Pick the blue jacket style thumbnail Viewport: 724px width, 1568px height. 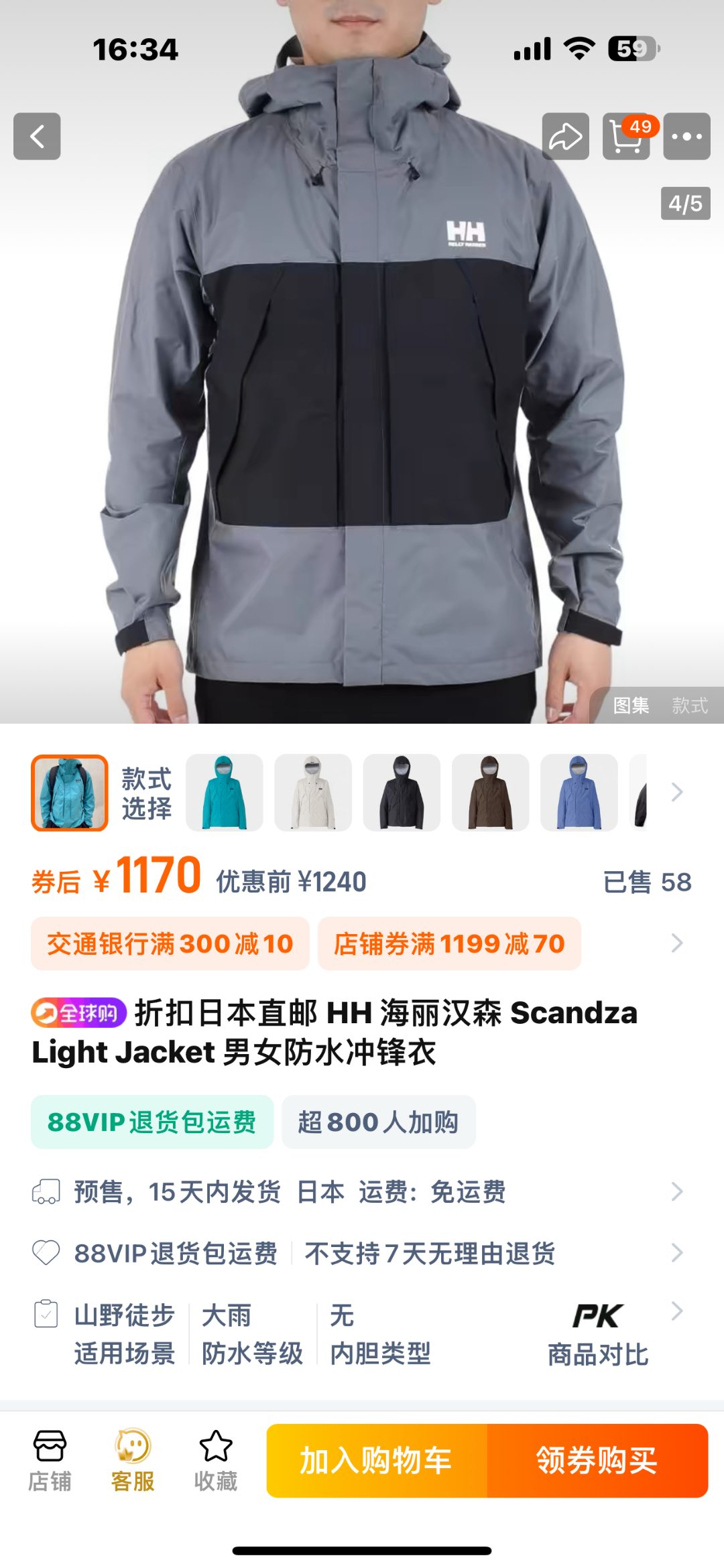(x=579, y=793)
